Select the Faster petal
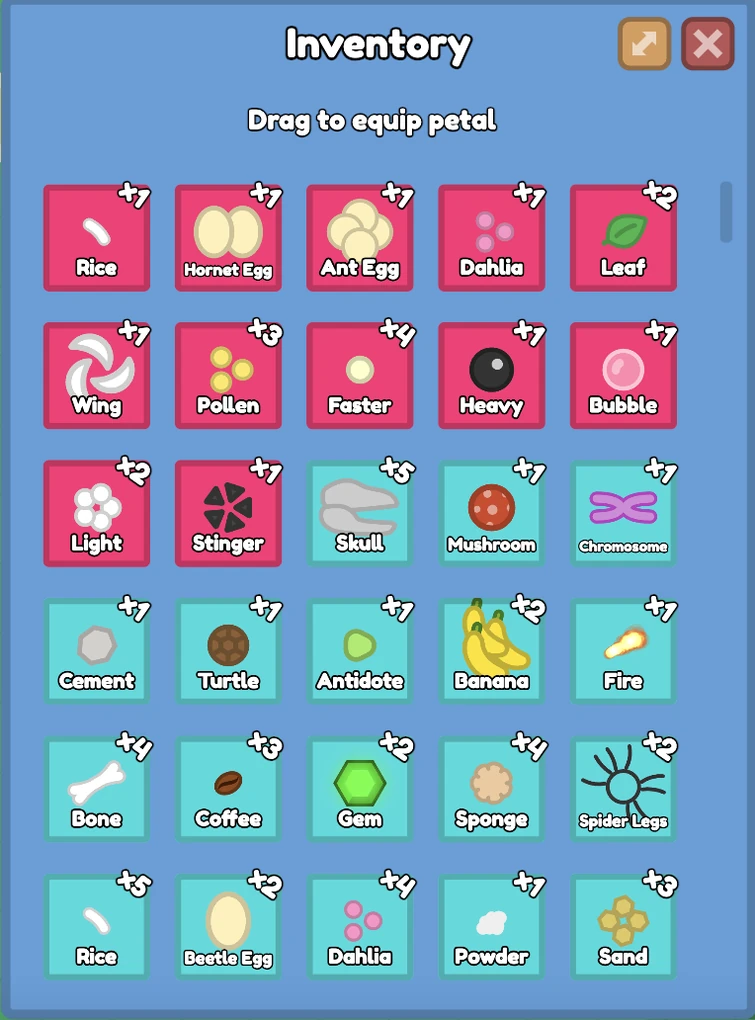This screenshot has width=755, height=1020. 360,375
